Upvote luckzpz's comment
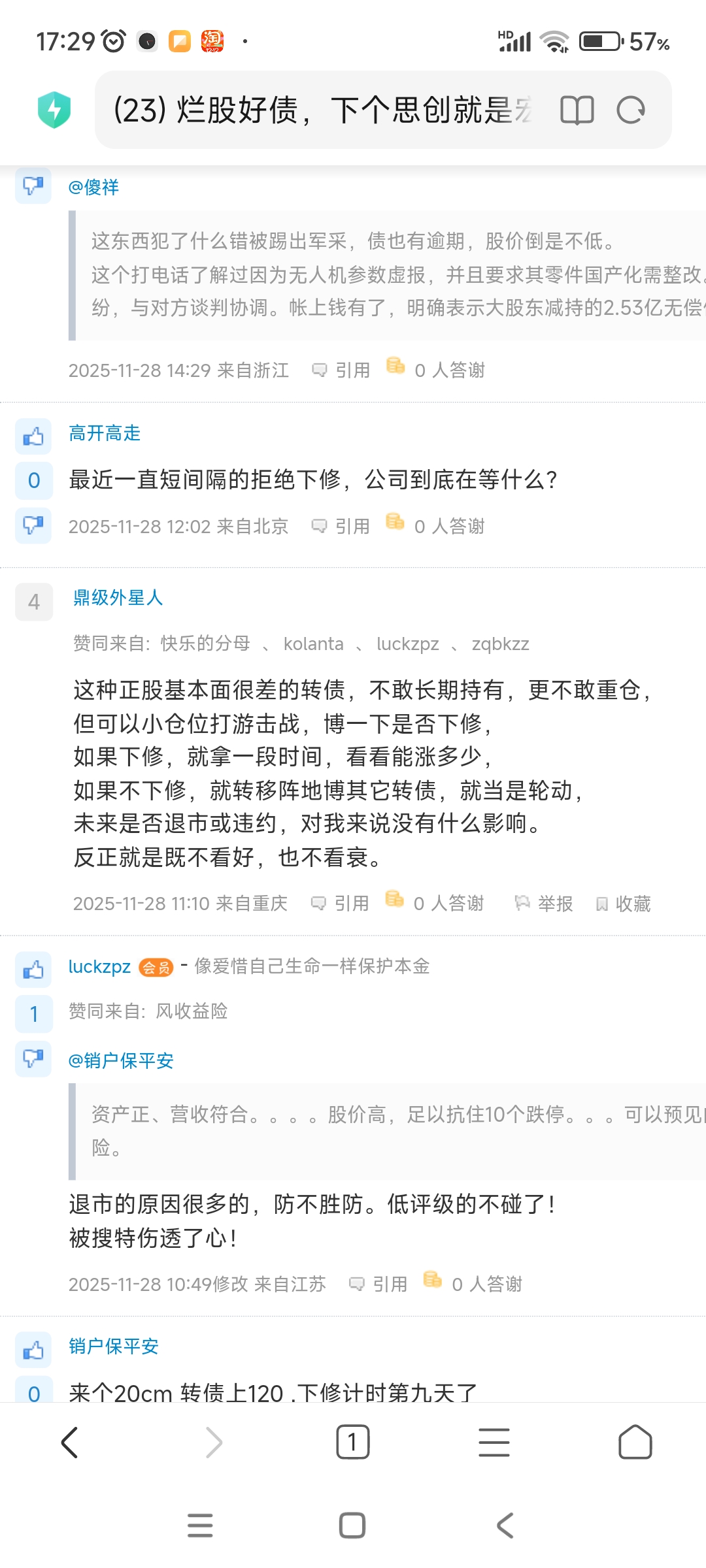 (x=33, y=970)
